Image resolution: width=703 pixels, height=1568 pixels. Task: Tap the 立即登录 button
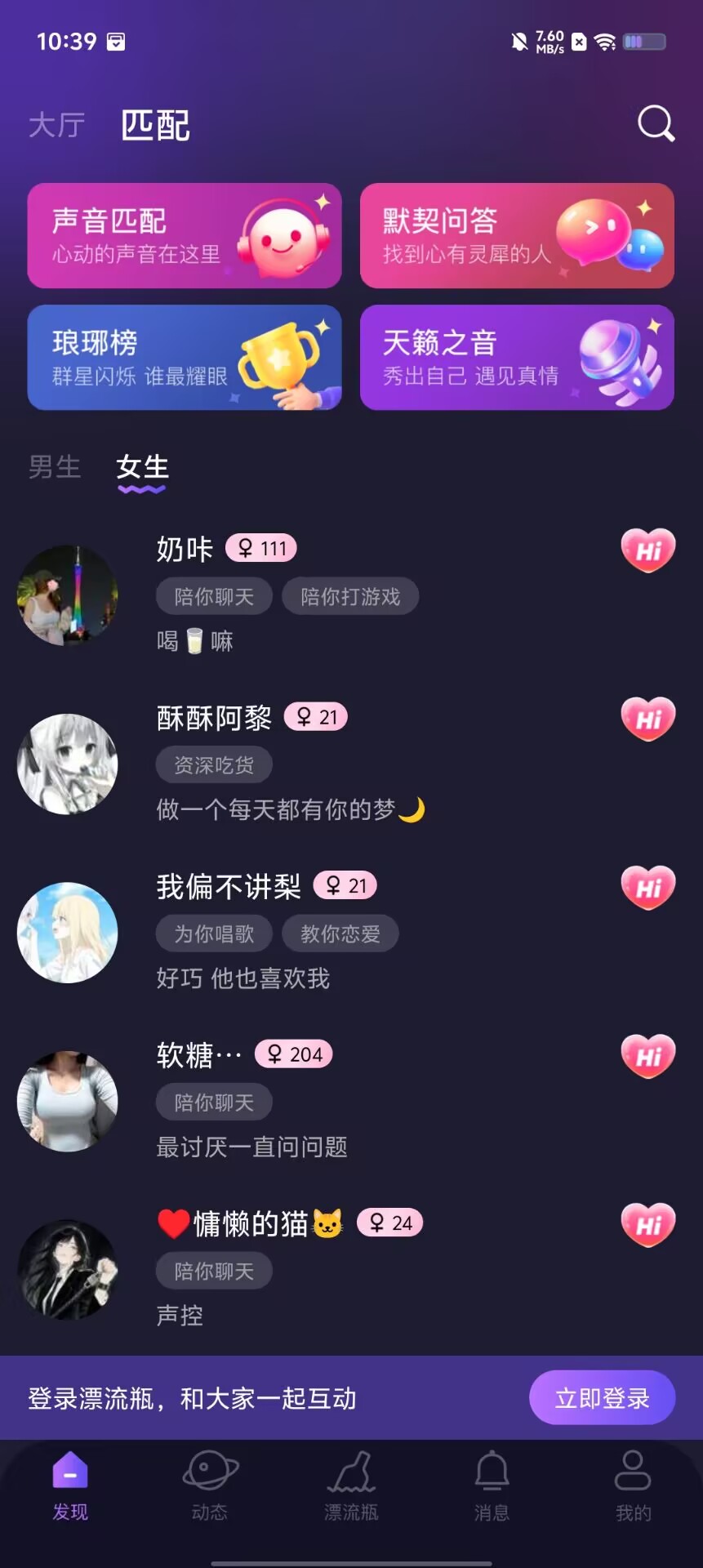pyautogui.click(x=603, y=1397)
